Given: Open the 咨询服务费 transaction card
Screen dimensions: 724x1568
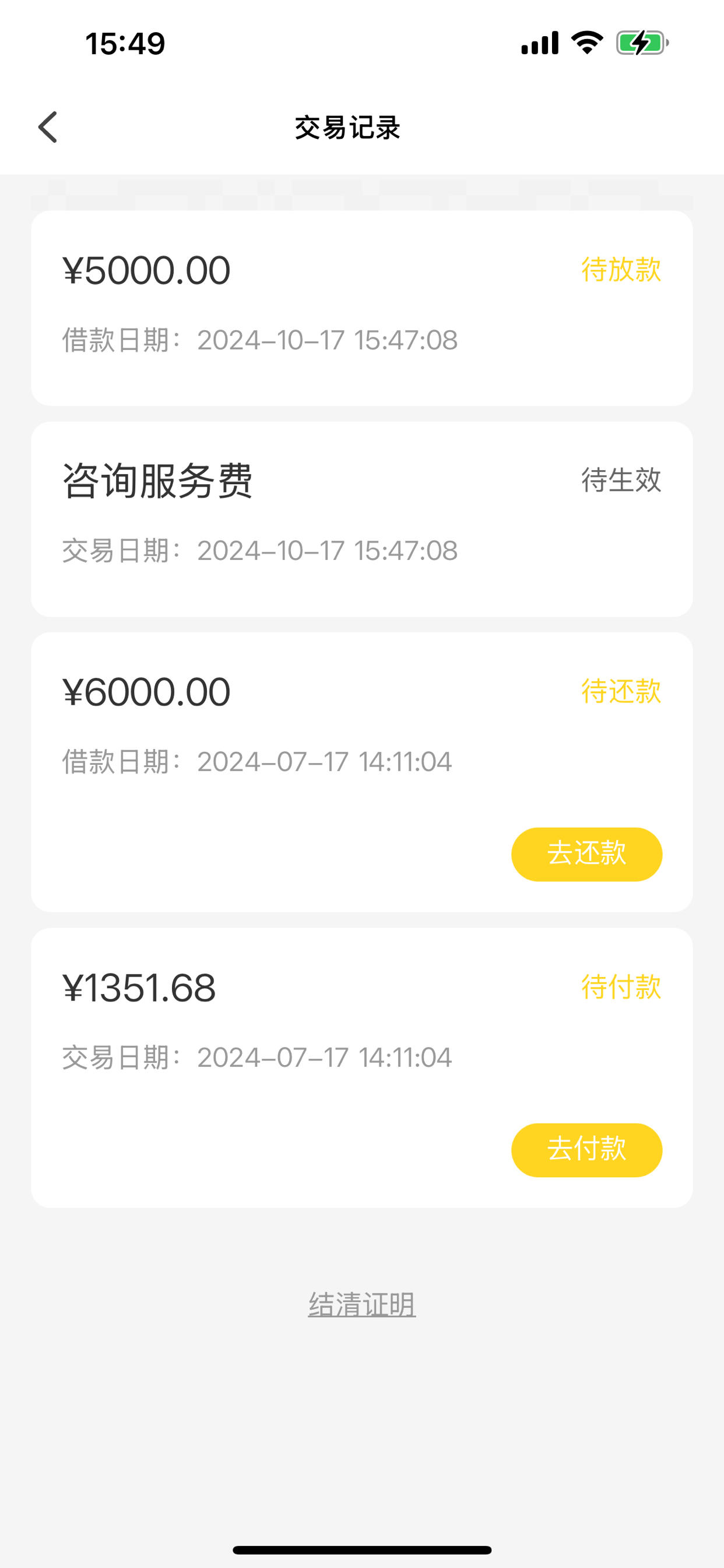Looking at the screenshot, I should pos(362,519).
